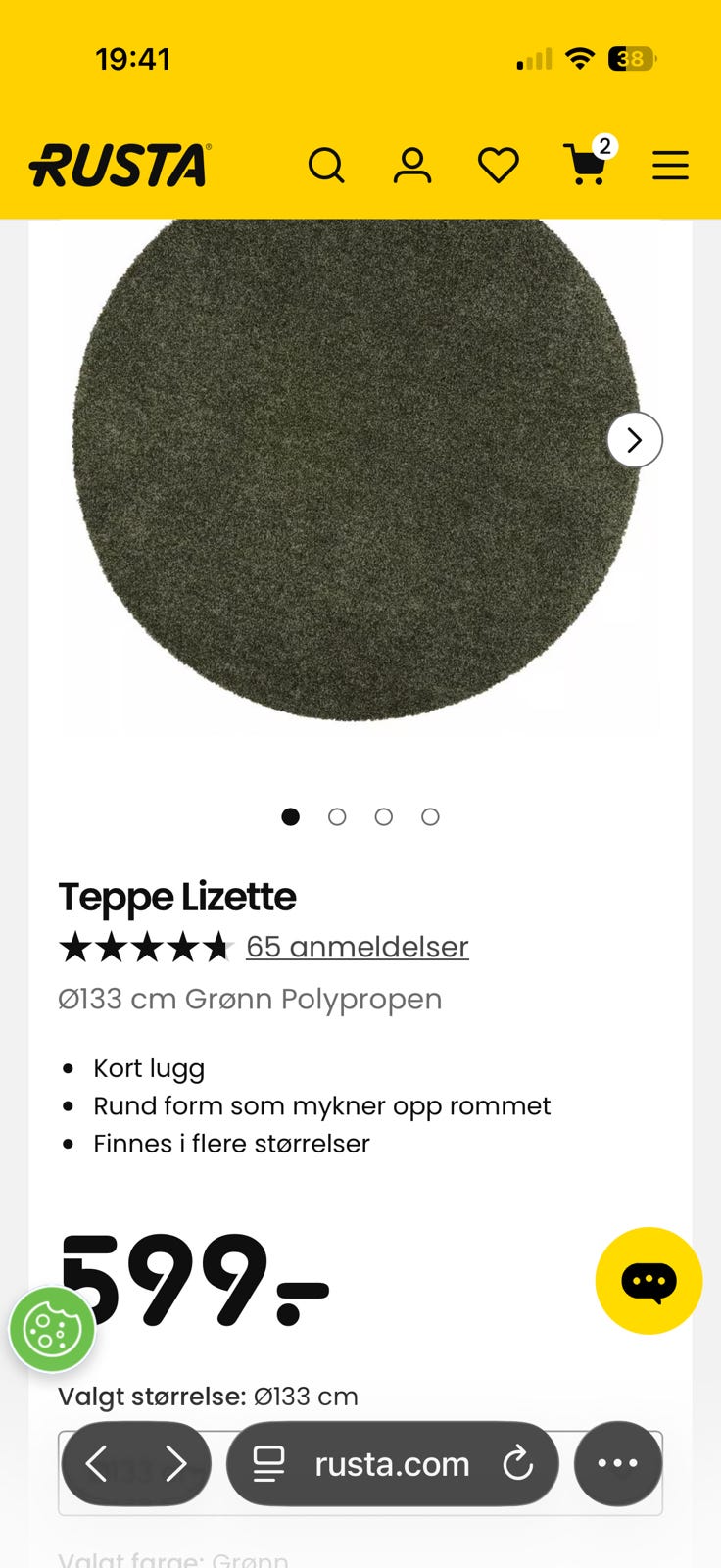The height and width of the screenshot is (1568, 721).
Task: Show the next product image arrow
Action: (x=635, y=440)
